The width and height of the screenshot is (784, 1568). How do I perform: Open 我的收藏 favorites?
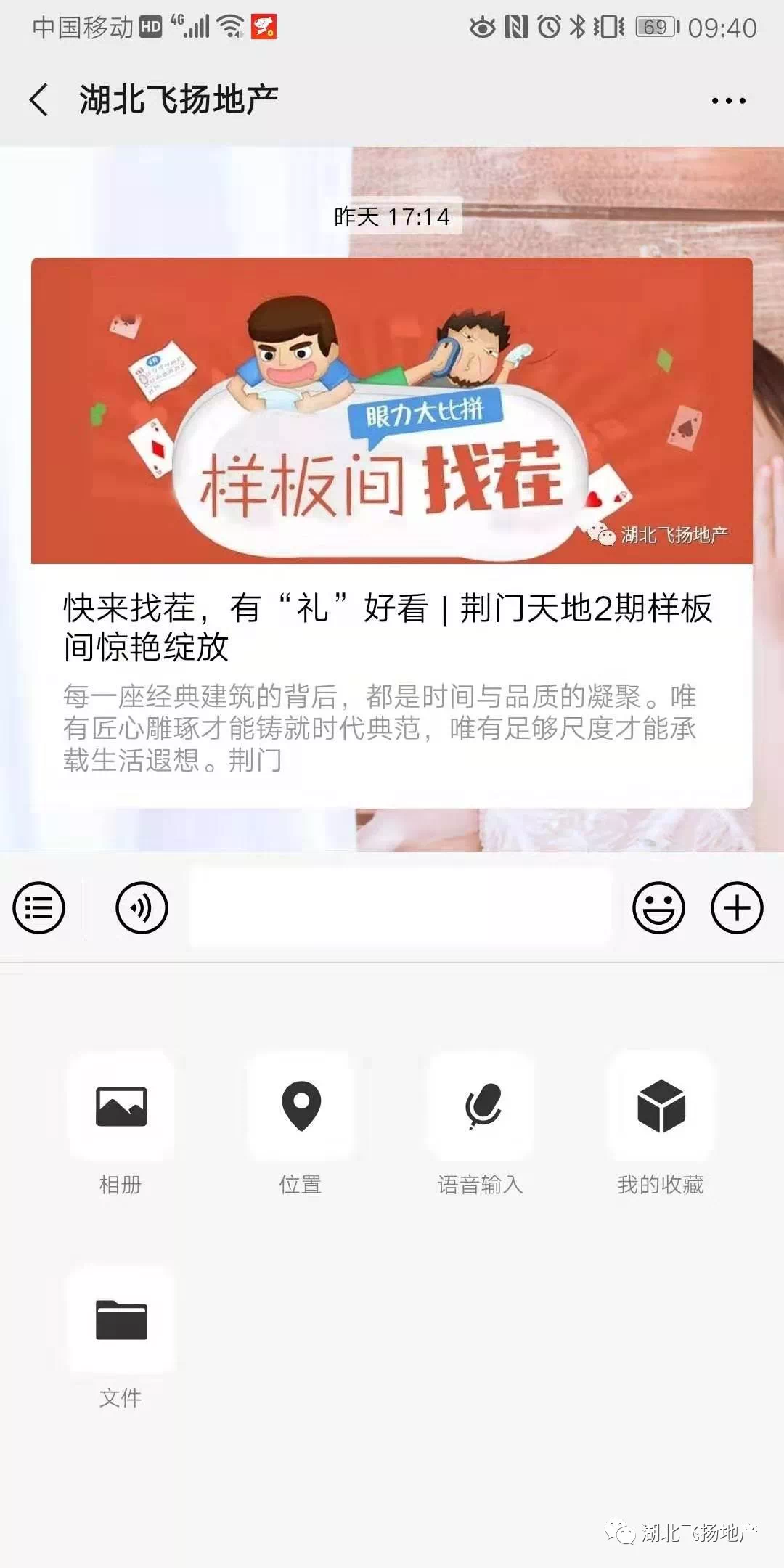coord(661,1107)
